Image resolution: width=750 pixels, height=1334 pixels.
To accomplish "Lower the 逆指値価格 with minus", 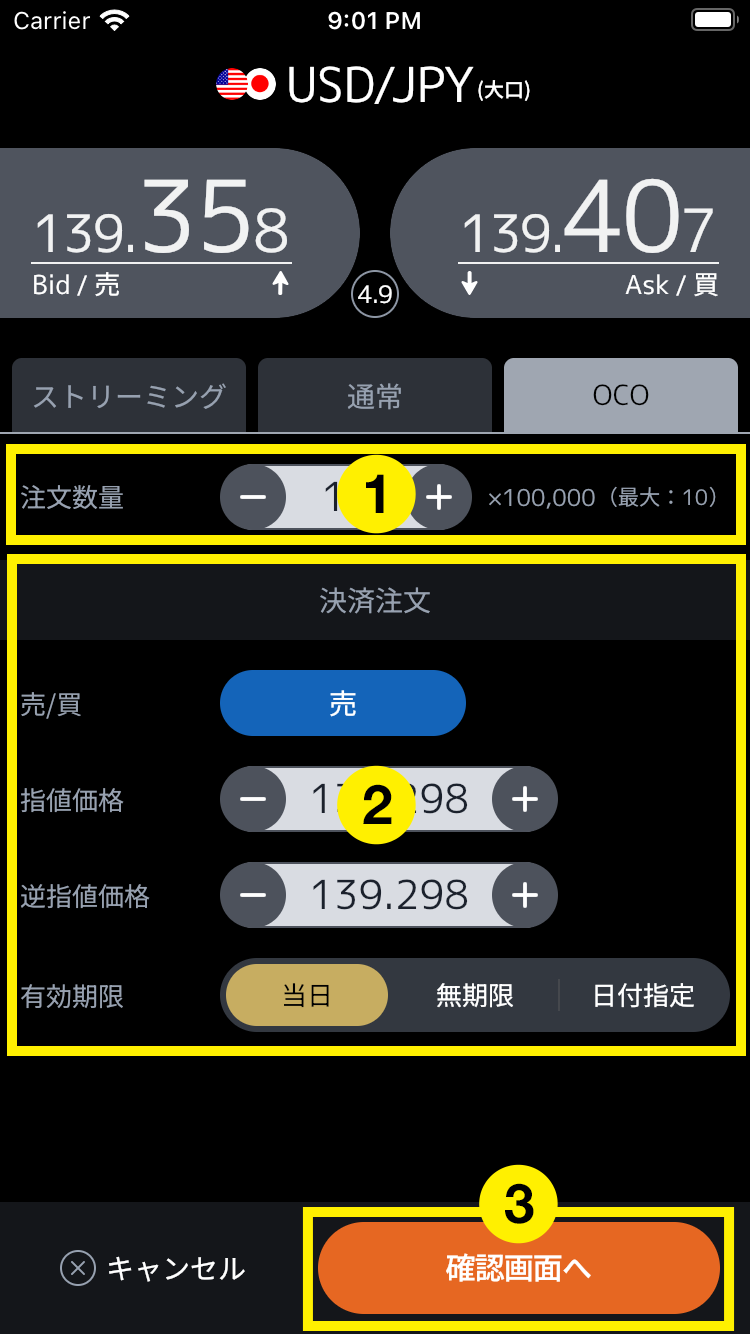I will (253, 895).
